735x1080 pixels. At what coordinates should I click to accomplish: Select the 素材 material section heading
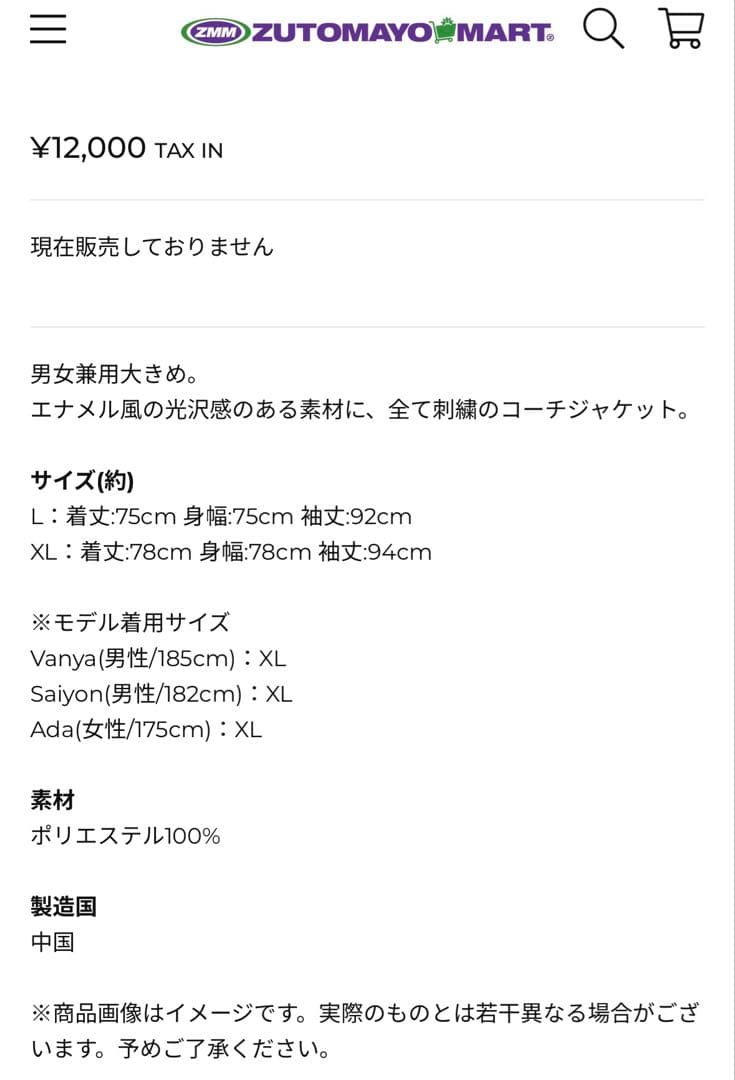52,801
